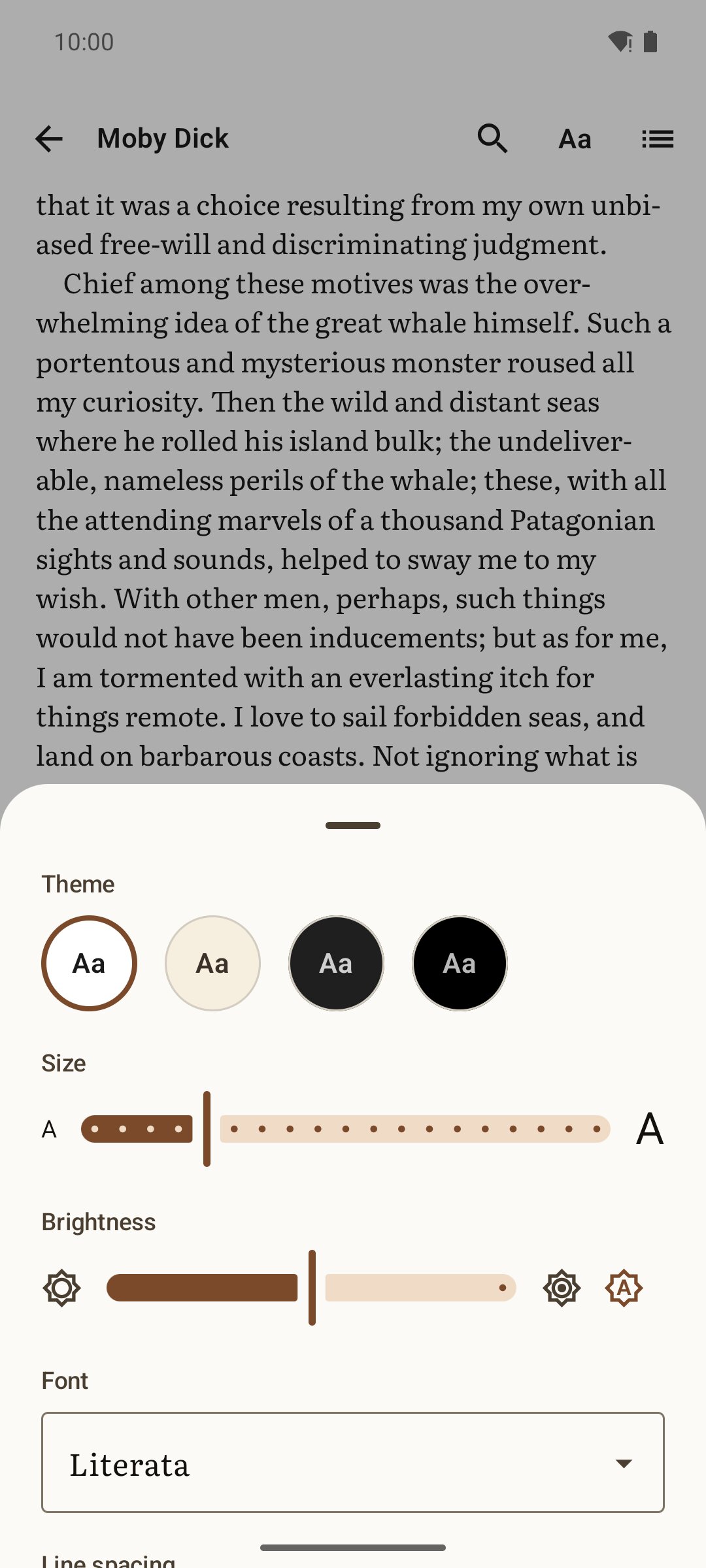Choose the pure black theme
The image size is (706, 1568).
[460, 963]
